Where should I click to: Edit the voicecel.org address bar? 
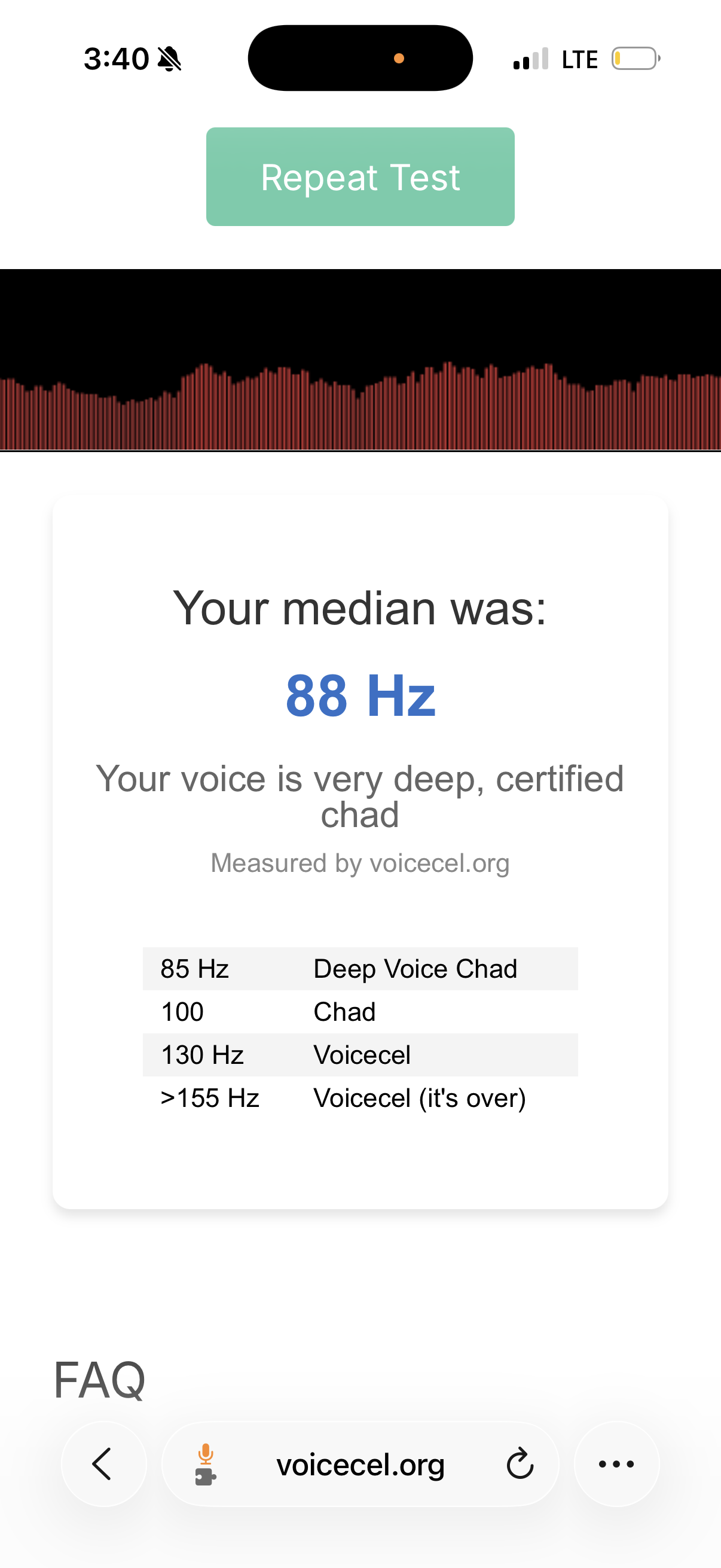pos(360,1464)
